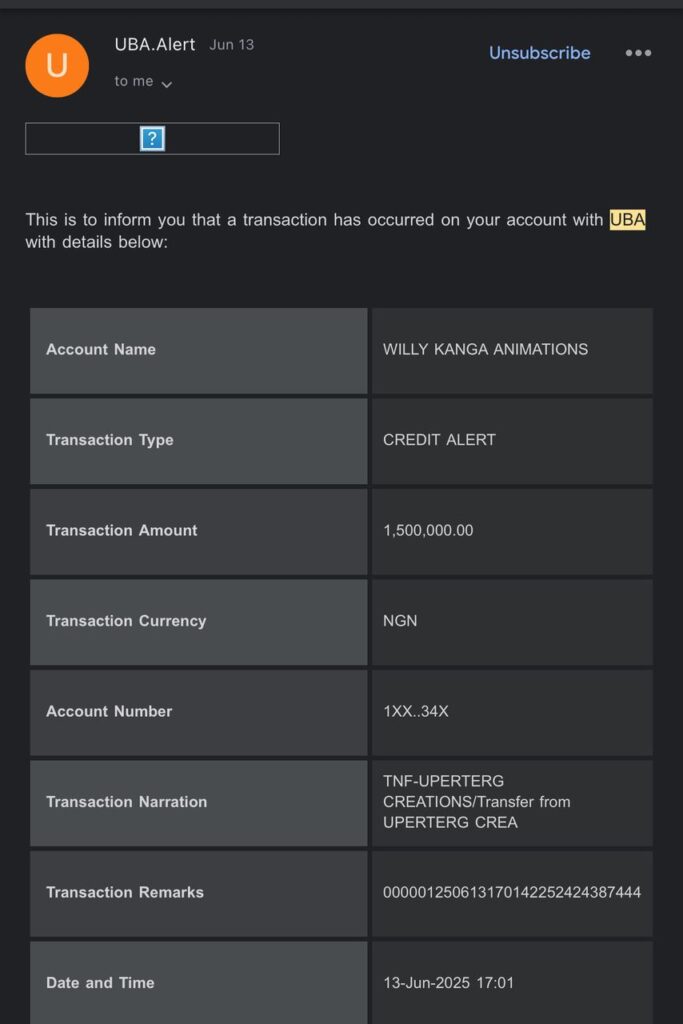The width and height of the screenshot is (683, 1024).
Task: Tap the Unsubscribe link
Action: 539,53
